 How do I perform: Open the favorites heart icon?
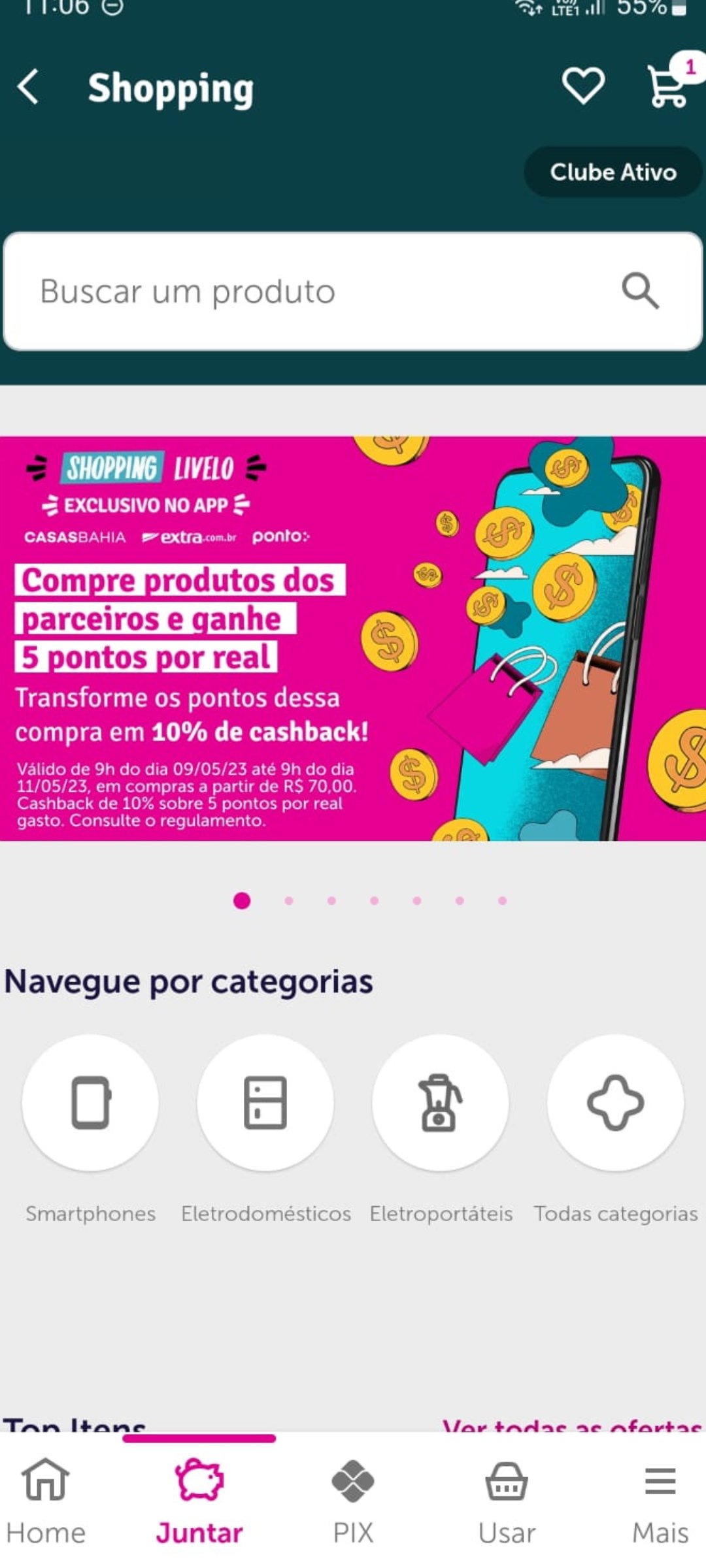(582, 86)
